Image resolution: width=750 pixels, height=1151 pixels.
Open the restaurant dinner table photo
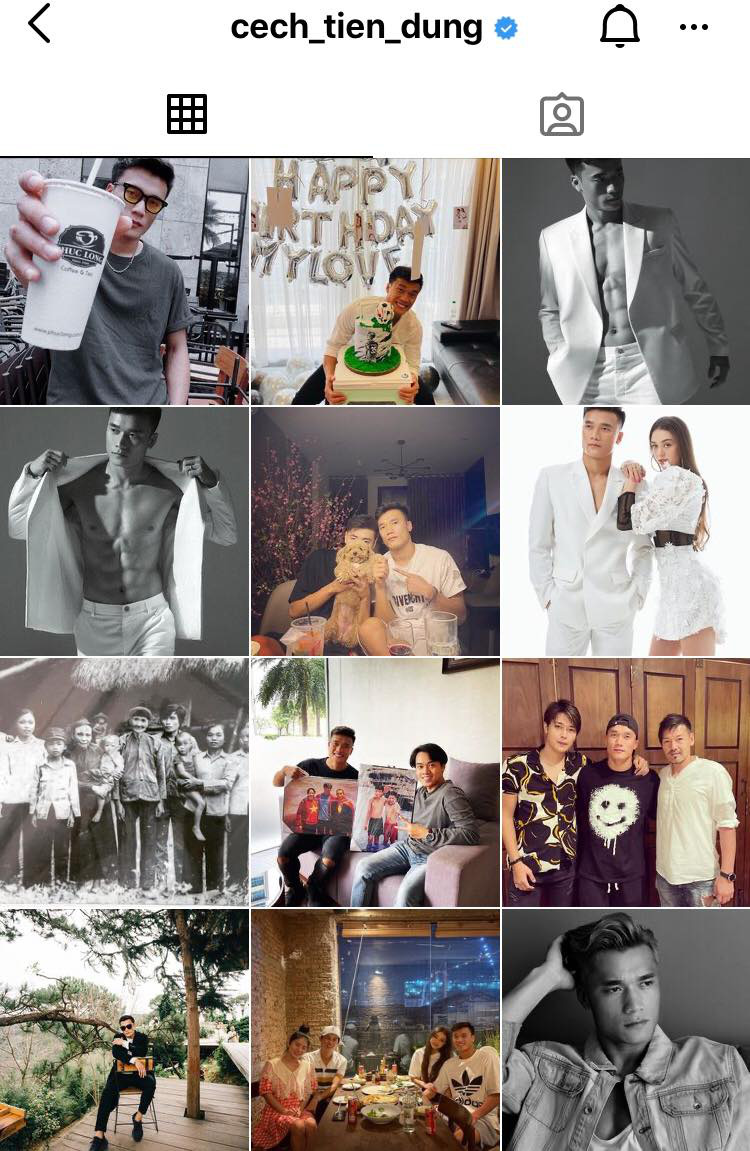pyautogui.click(x=375, y=1030)
